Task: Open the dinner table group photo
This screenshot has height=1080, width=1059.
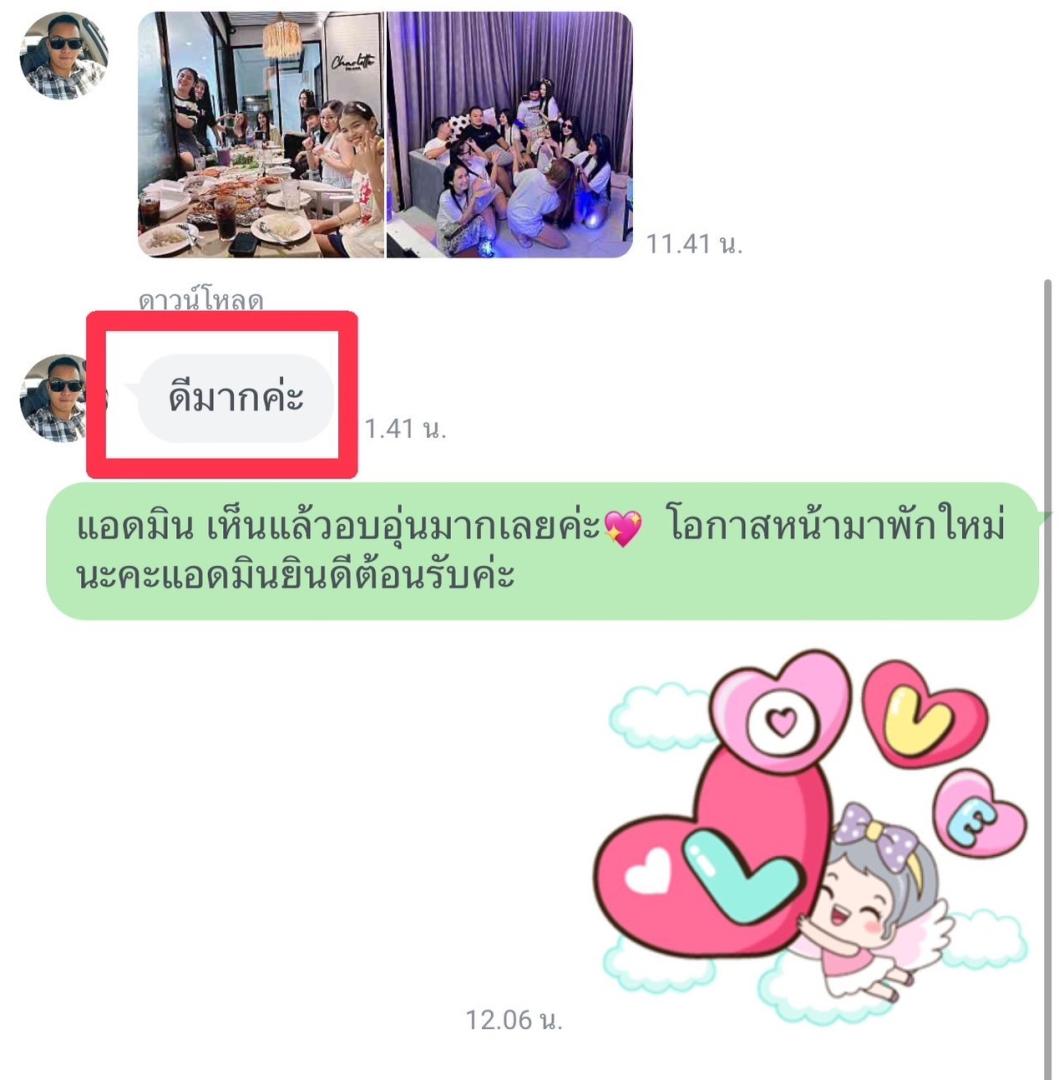Action: click(x=261, y=135)
